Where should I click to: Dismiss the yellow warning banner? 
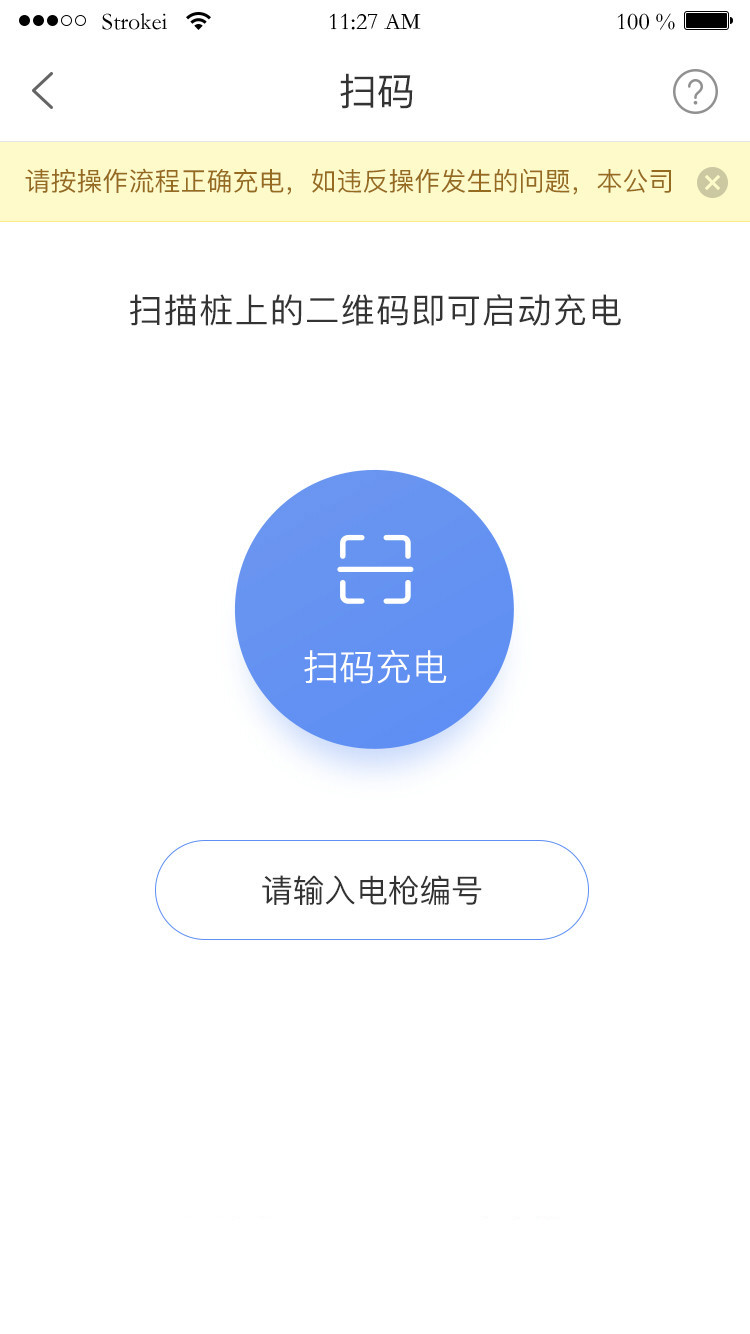[x=711, y=182]
